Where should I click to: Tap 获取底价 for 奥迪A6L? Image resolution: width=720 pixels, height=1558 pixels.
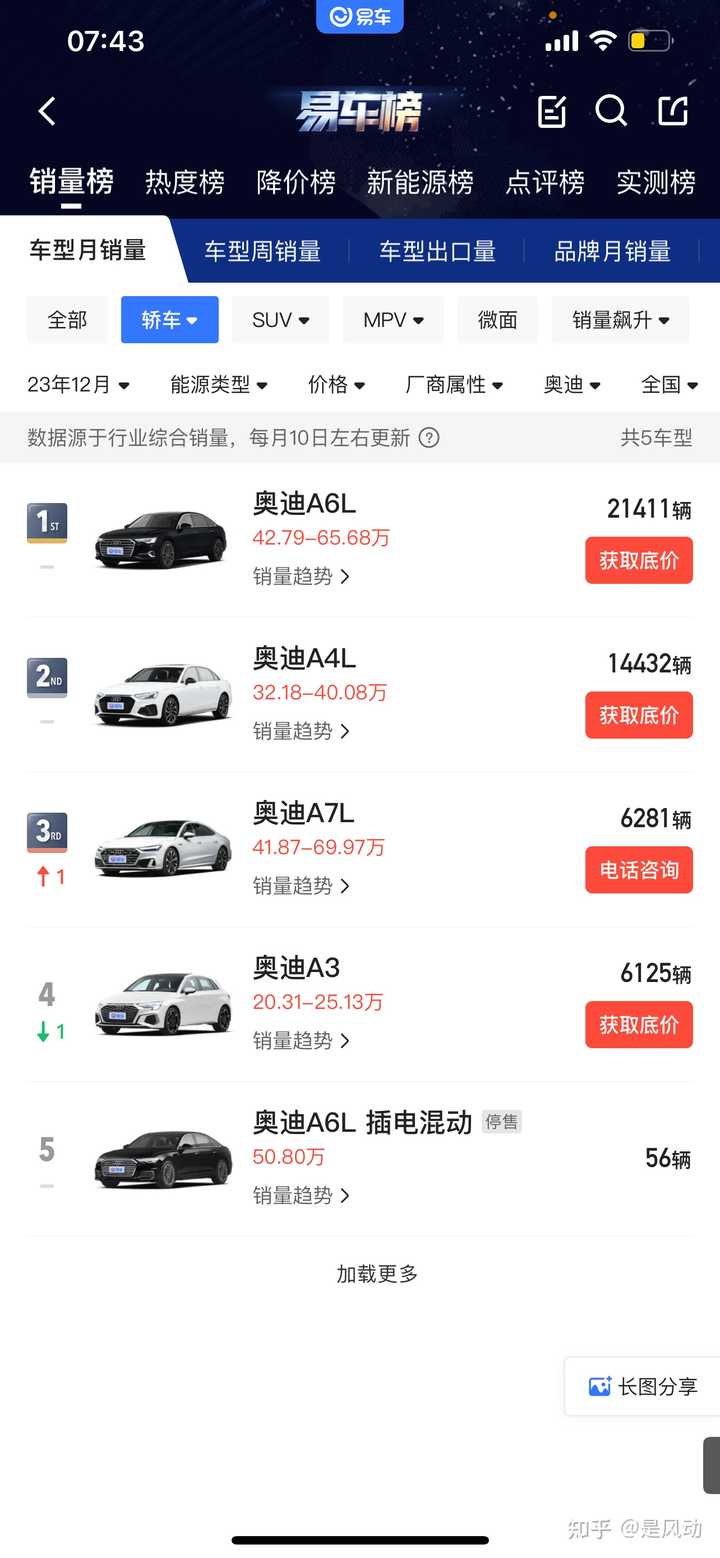(x=638, y=560)
